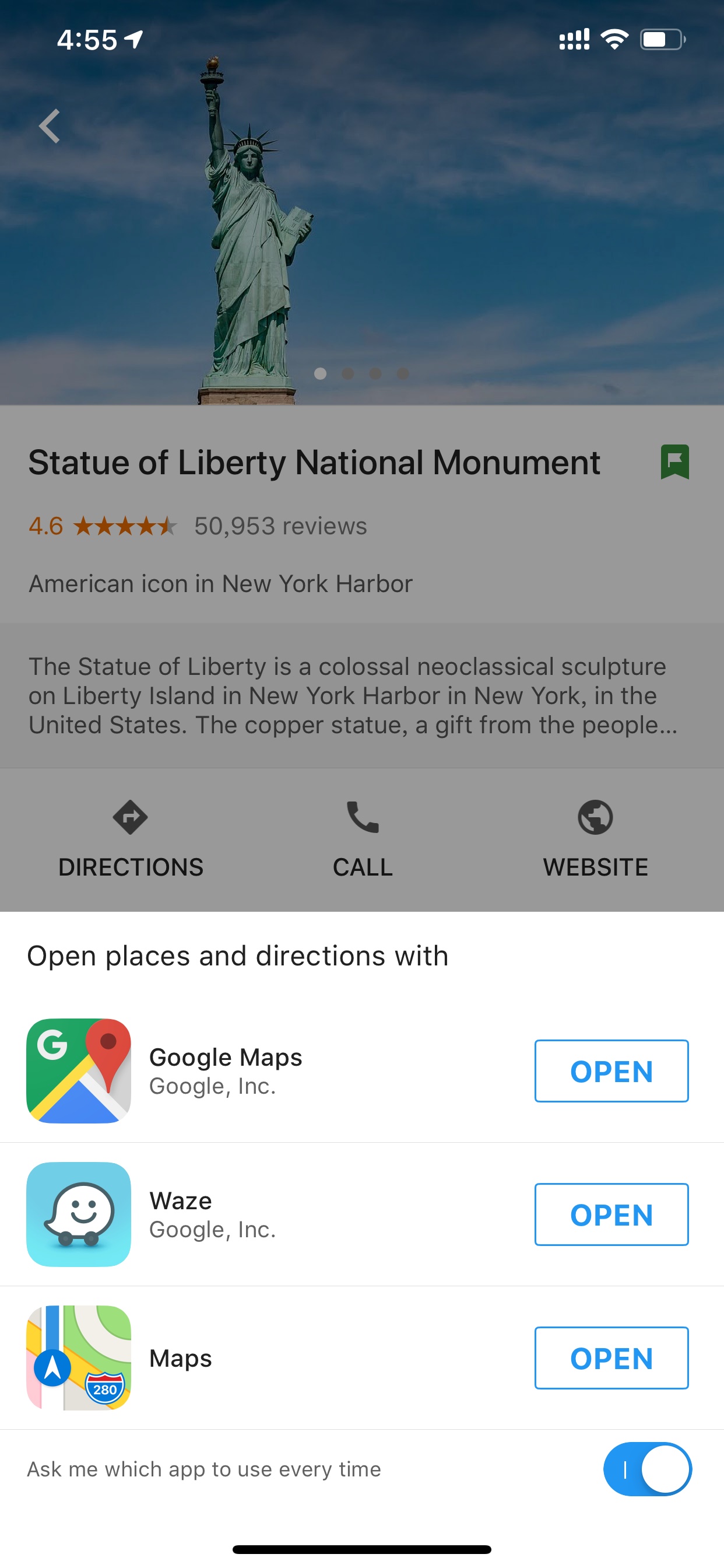The width and height of the screenshot is (724, 1568).
Task: Open Apple Maps with its OPEN button
Action: [x=611, y=1358]
